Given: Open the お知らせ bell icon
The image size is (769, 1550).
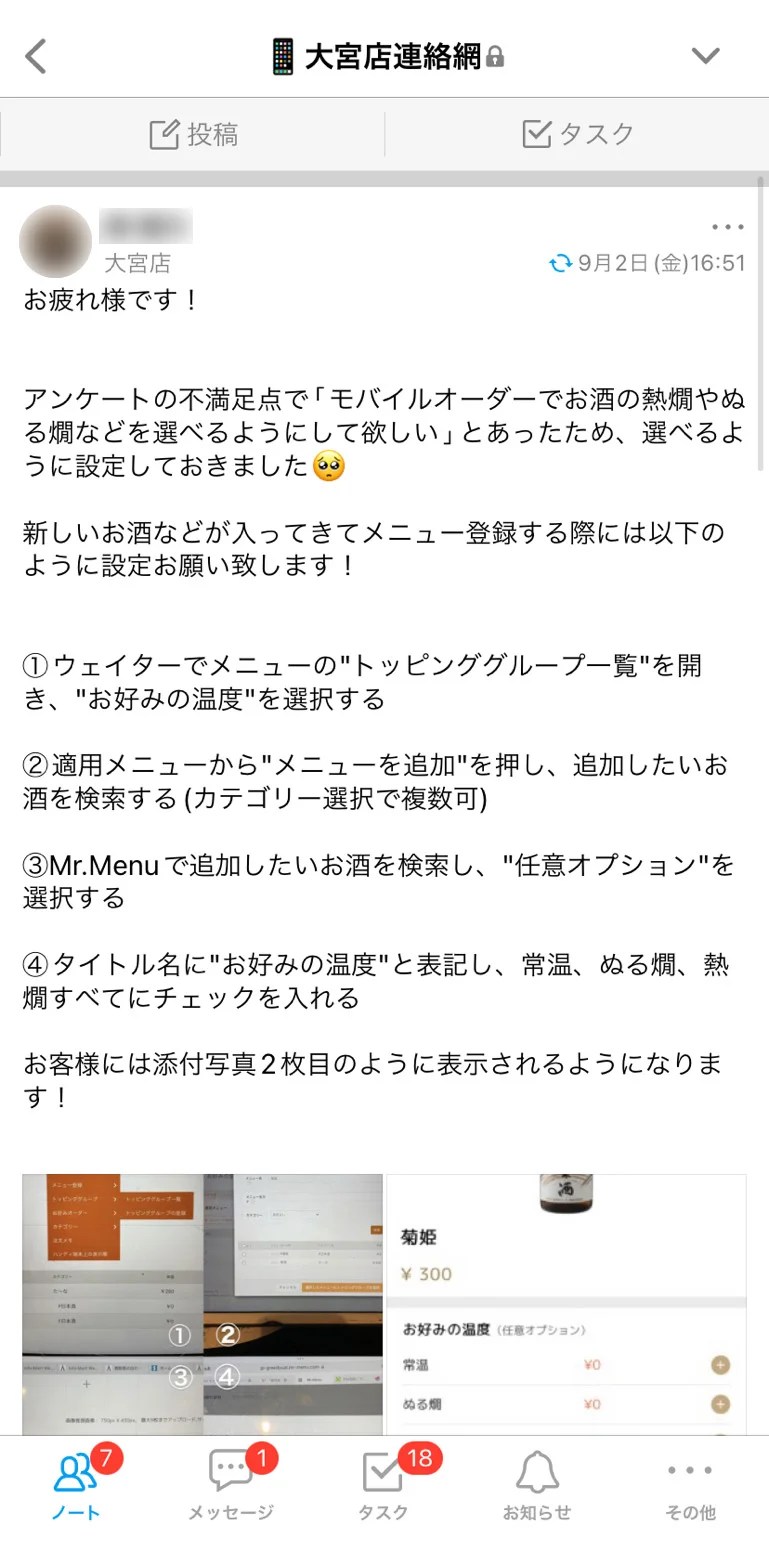Looking at the screenshot, I should pos(537,1469).
